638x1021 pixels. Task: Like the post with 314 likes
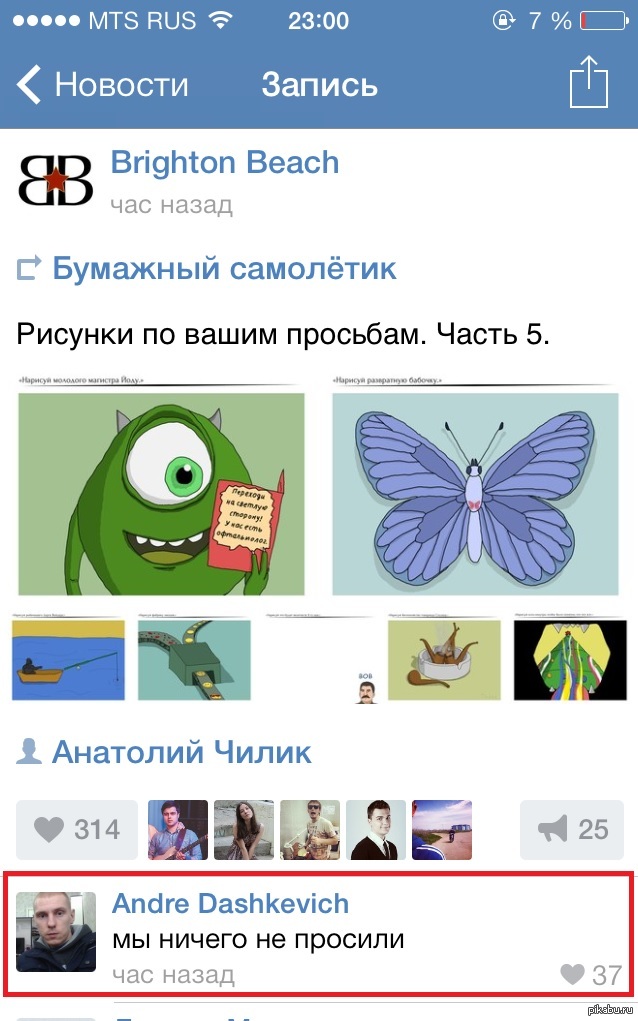(76, 829)
